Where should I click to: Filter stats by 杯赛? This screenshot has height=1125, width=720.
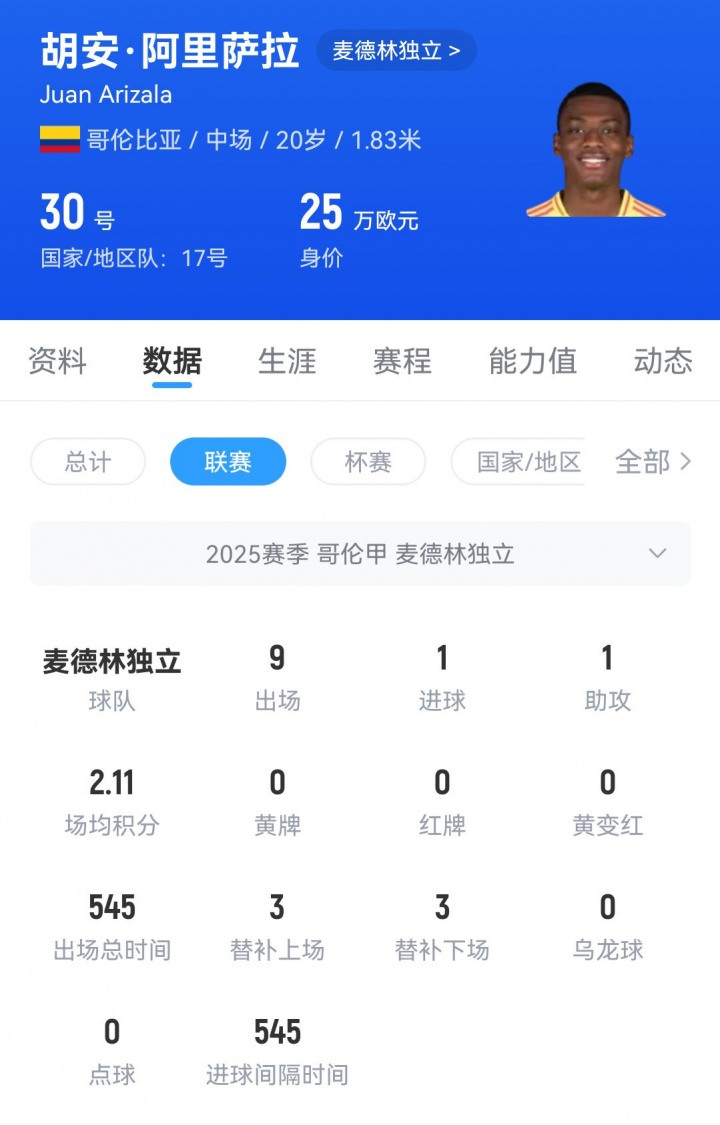coord(368,462)
